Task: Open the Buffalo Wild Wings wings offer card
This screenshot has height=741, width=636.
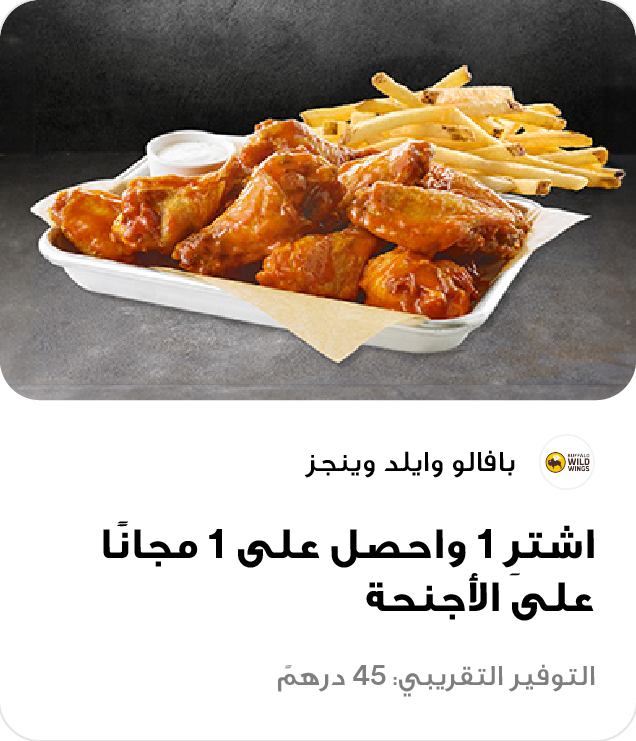Action: pyautogui.click(x=318, y=370)
